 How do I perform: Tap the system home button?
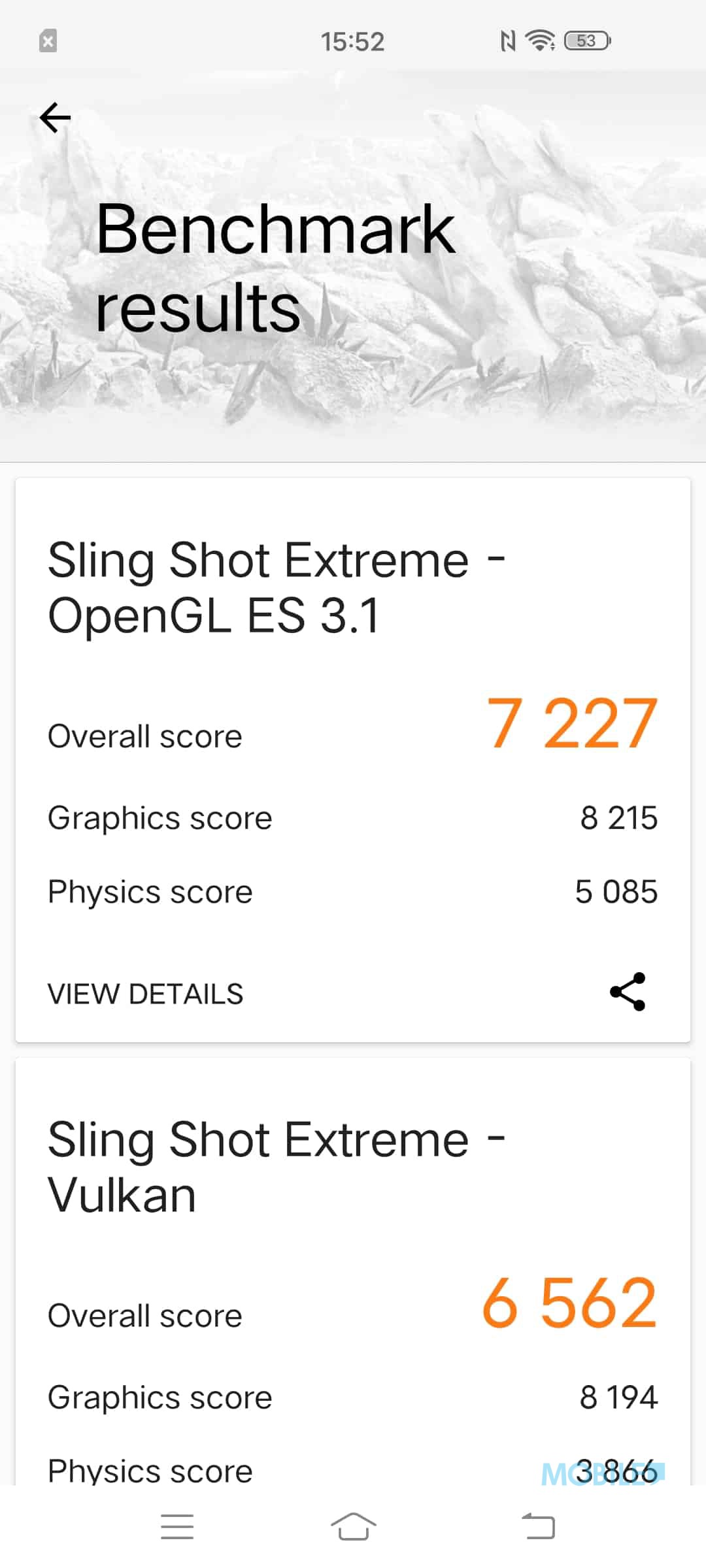[x=353, y=1527]
